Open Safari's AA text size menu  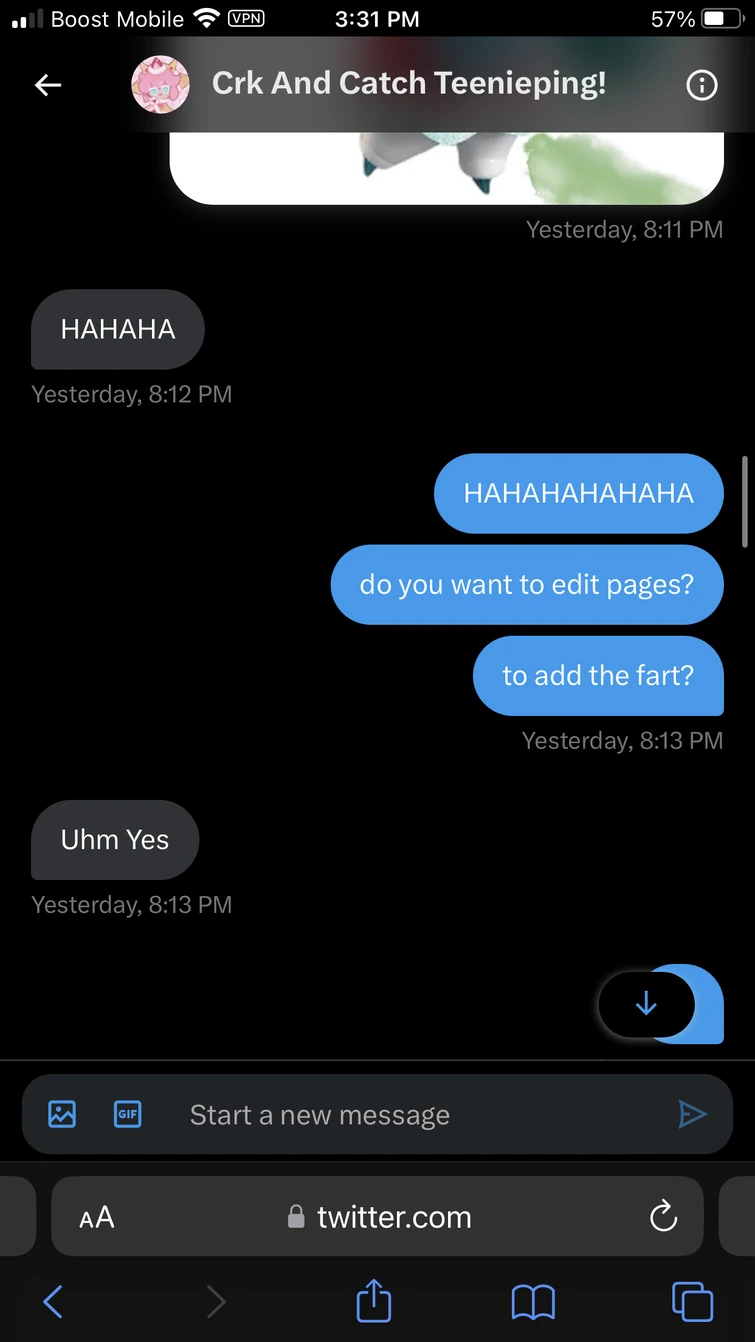click(x=97, y=1218)
